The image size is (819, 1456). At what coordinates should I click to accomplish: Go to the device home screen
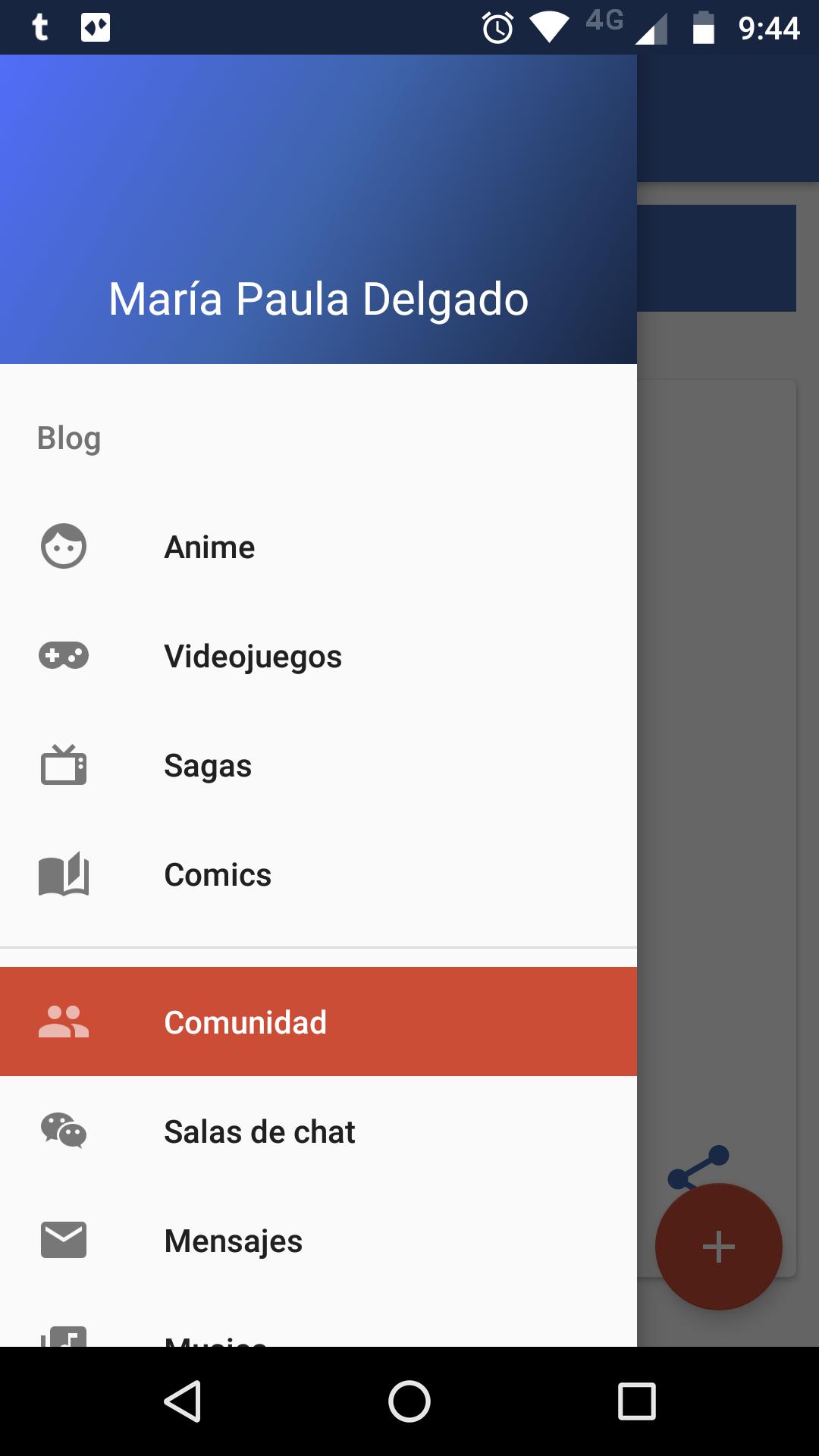point(409,1401)
